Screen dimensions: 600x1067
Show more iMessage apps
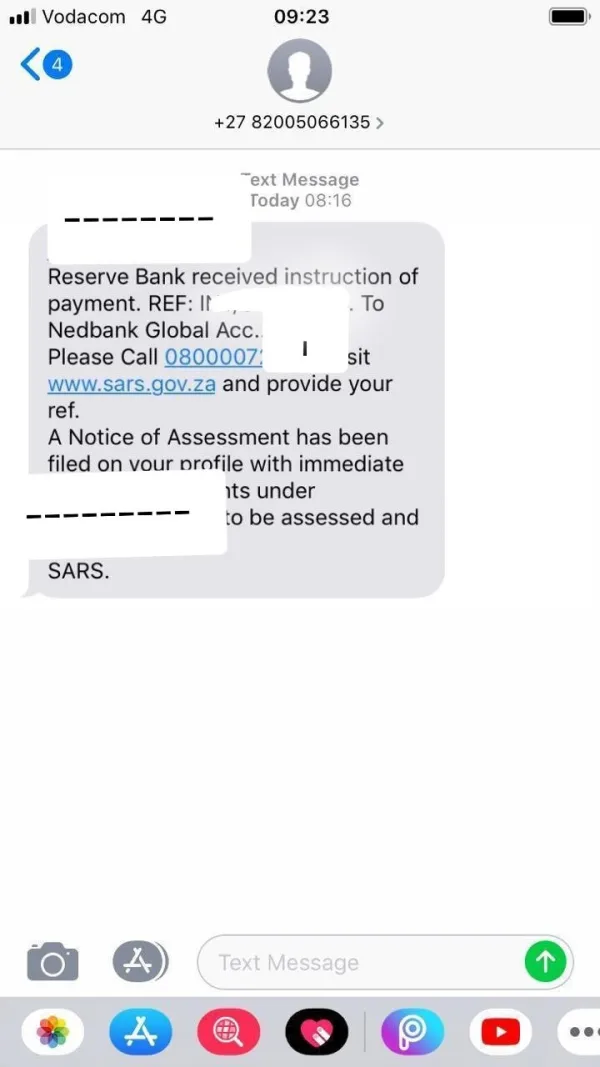(580, 1032)
